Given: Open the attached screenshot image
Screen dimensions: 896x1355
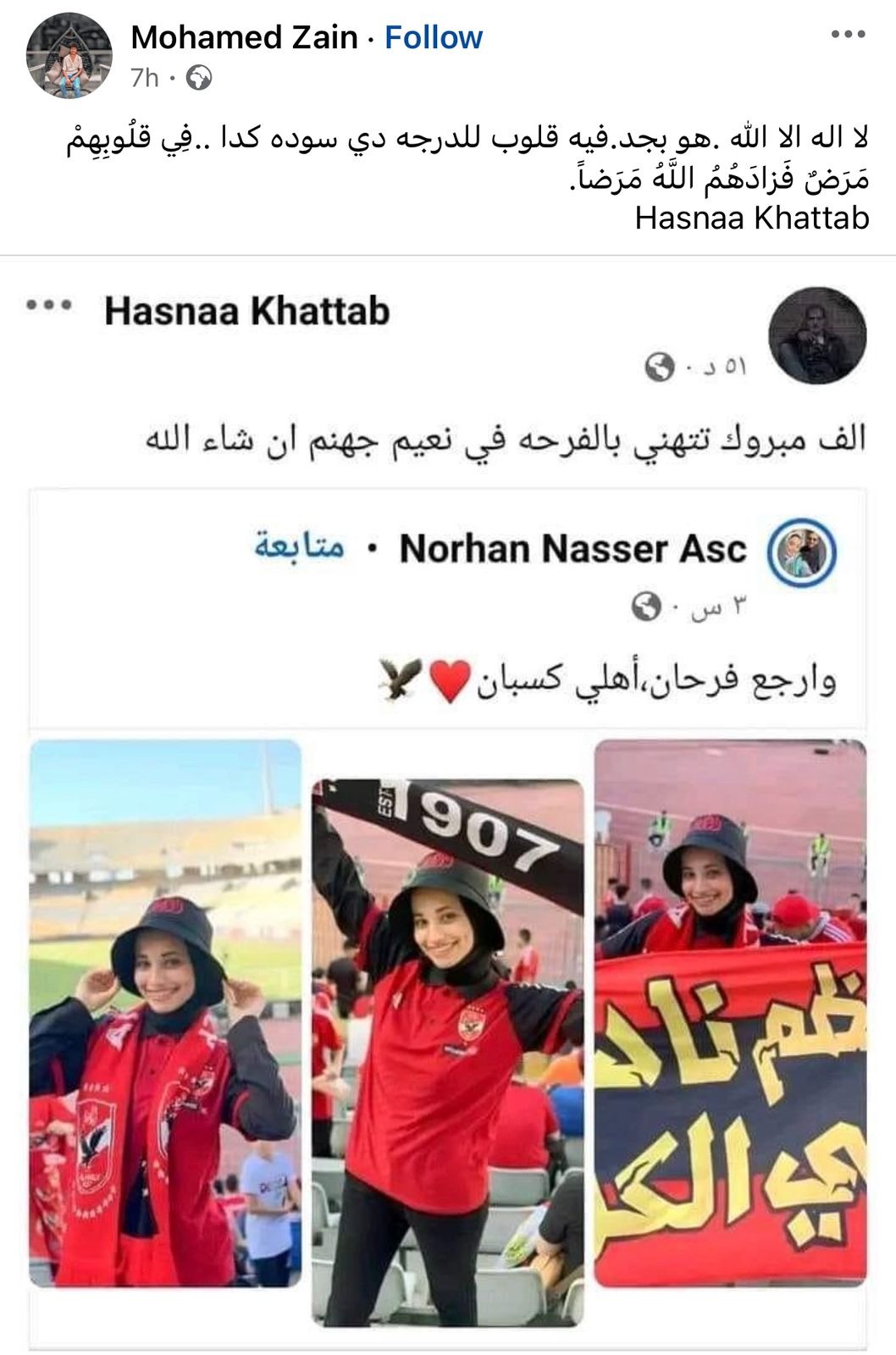Looking at the screenshot, I should coord(448,805).
